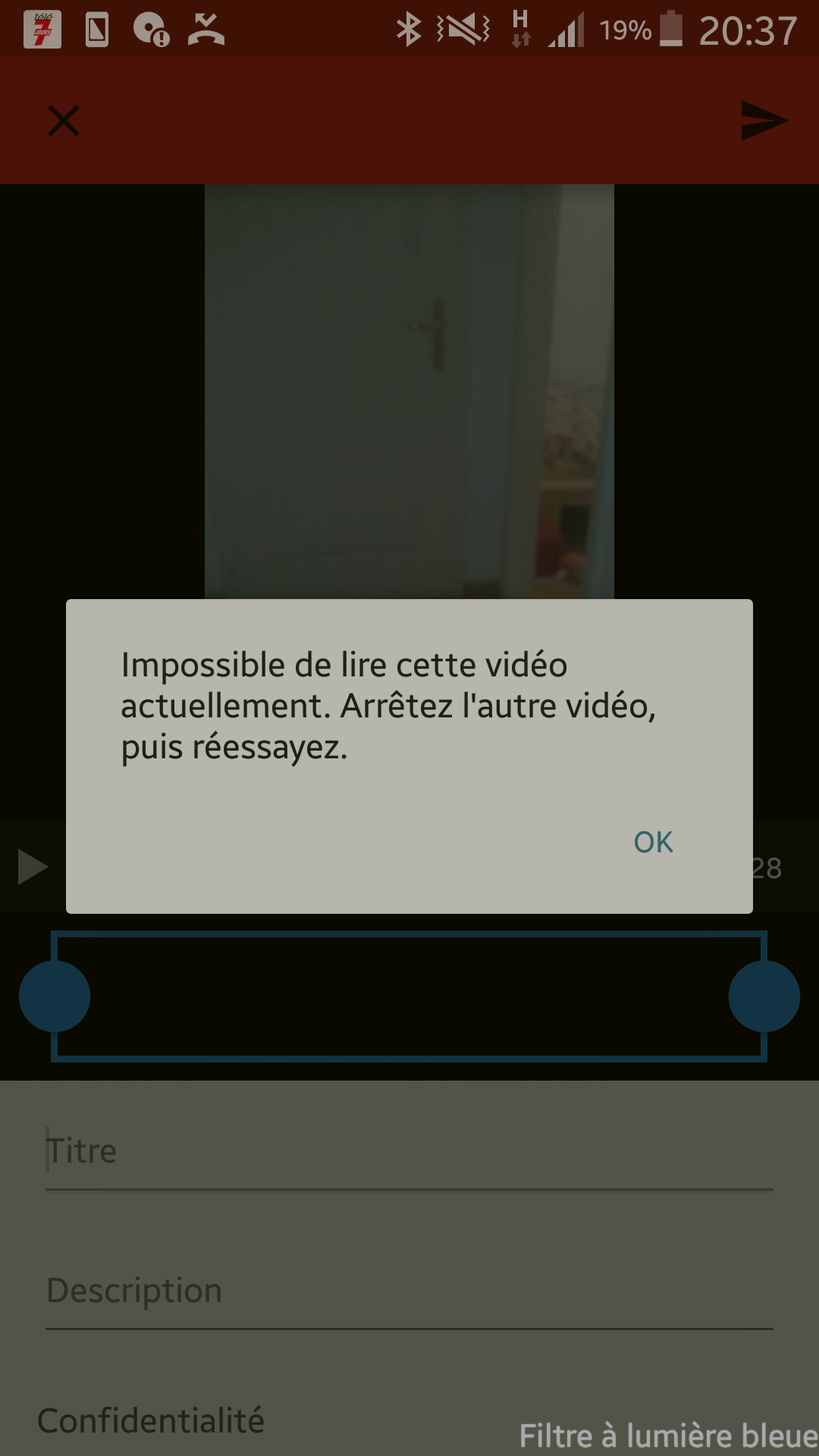
Task: Focus the Description field
Action: pos(409,1291)
